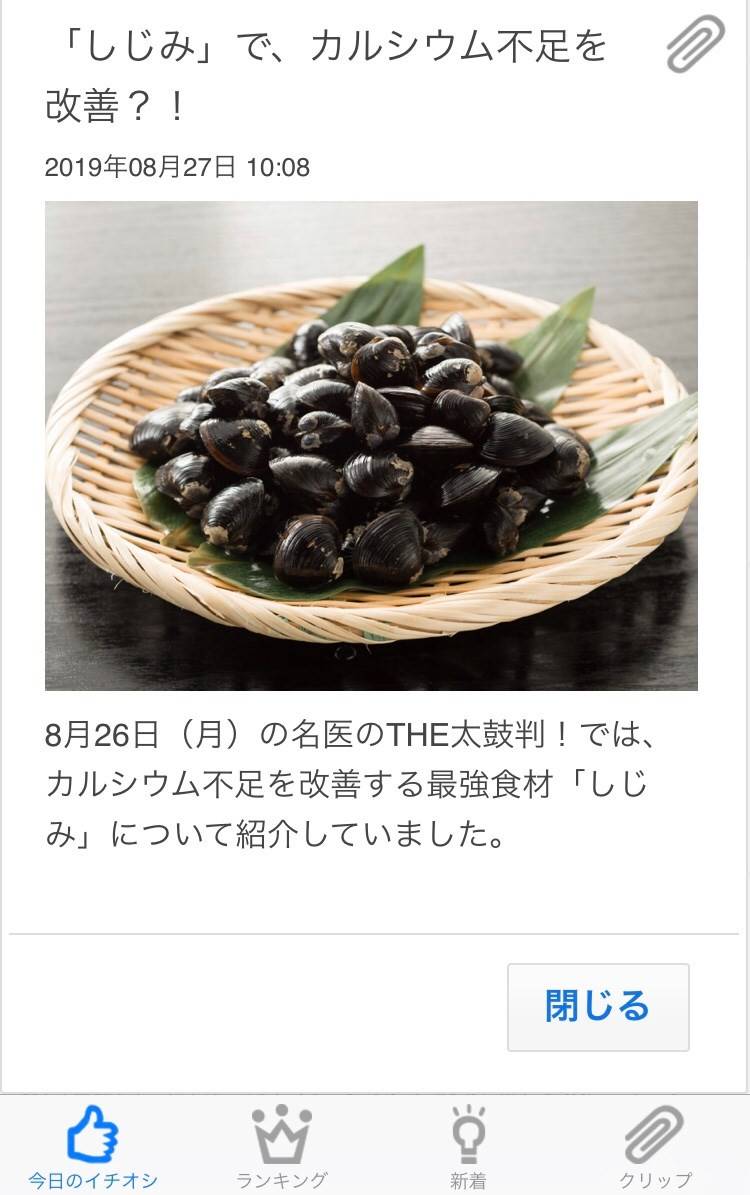Go to the 新着 tab
This screenshot has width=750, height=1195.
[468, 1146]
